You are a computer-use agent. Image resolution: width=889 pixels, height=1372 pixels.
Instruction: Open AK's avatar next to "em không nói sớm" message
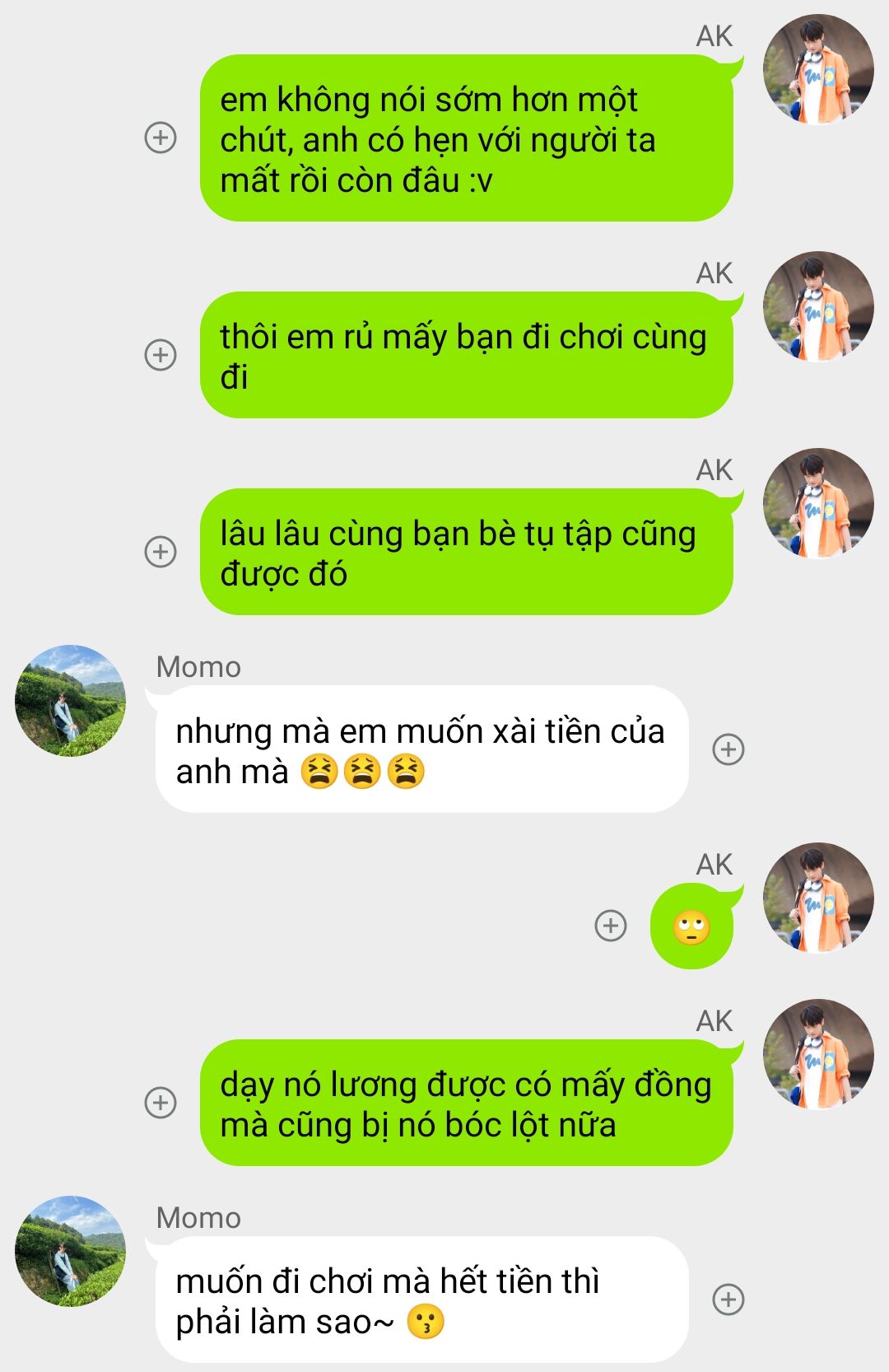817,70
